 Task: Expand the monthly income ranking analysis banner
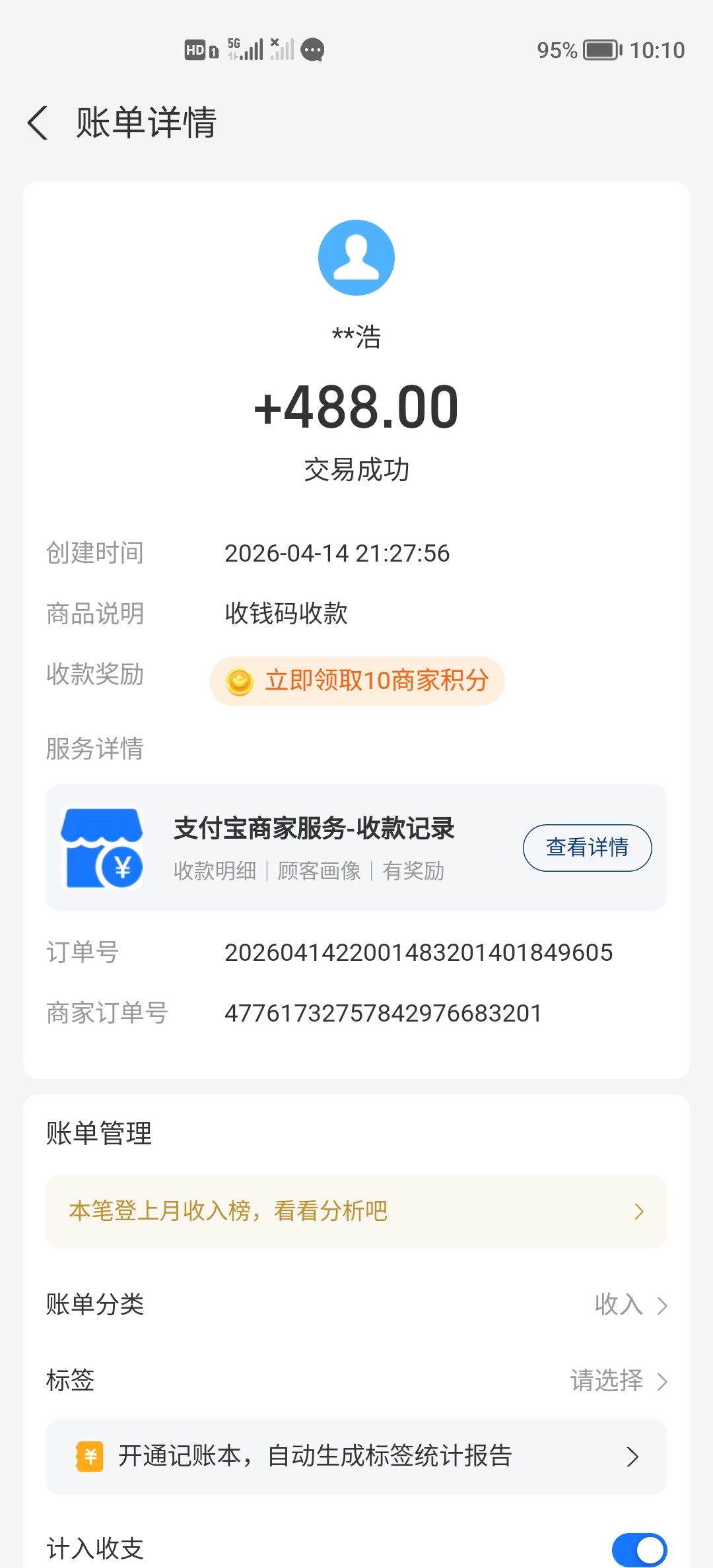tap(356, 1212)
